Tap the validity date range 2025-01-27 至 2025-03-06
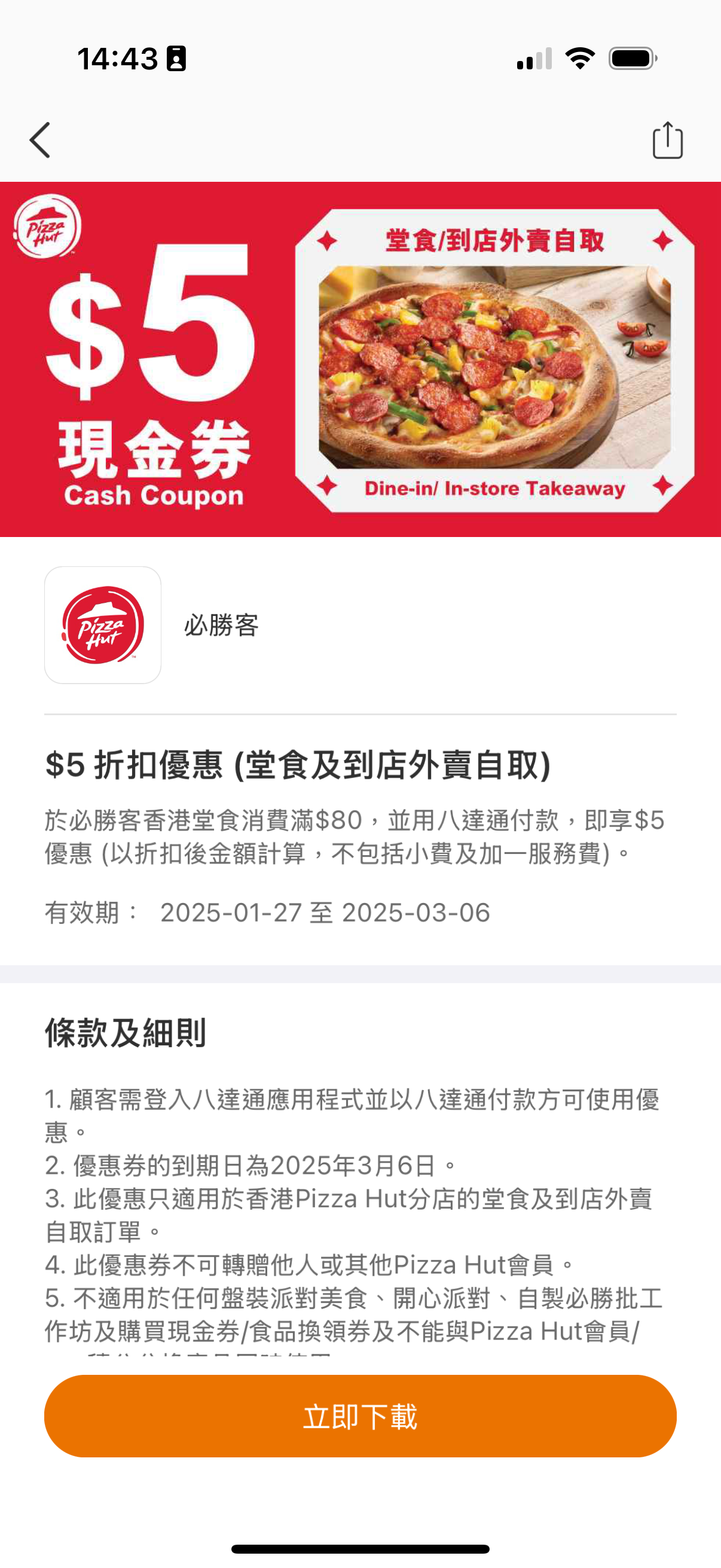The height and width of the screenshot is (1568, 721). coord(268,913)
